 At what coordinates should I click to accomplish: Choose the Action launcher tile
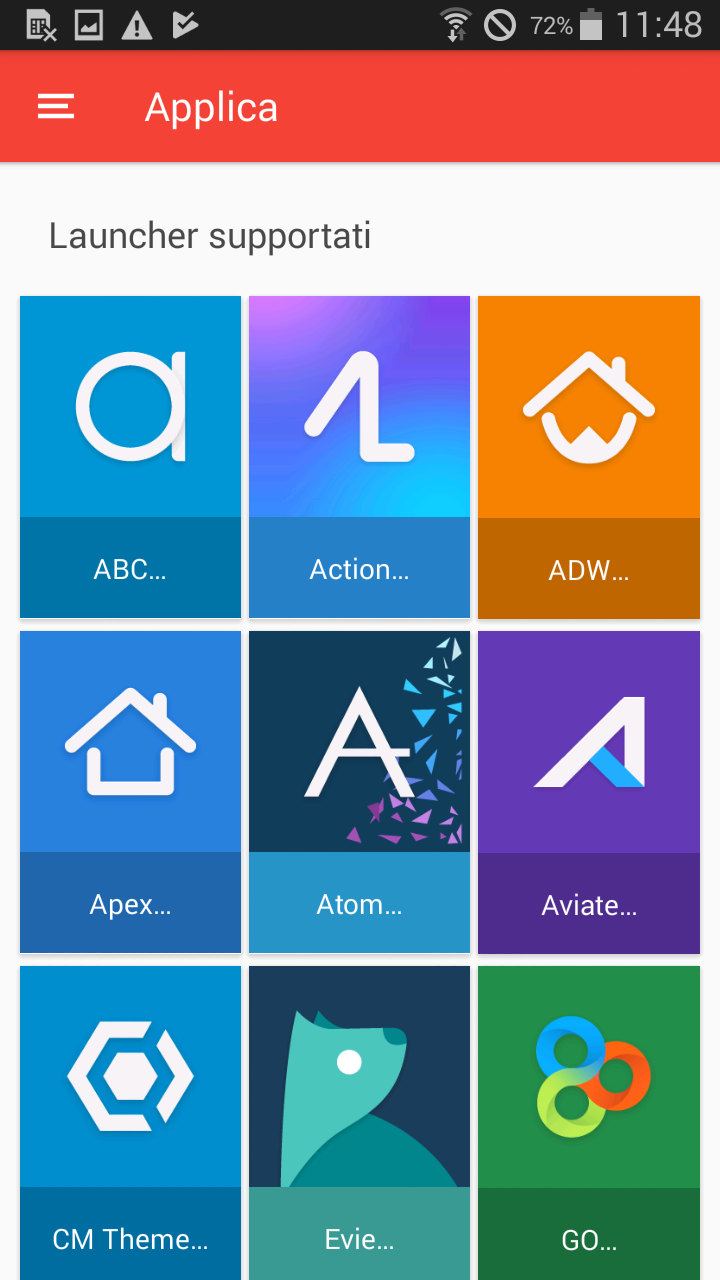(x=359, y=457)
